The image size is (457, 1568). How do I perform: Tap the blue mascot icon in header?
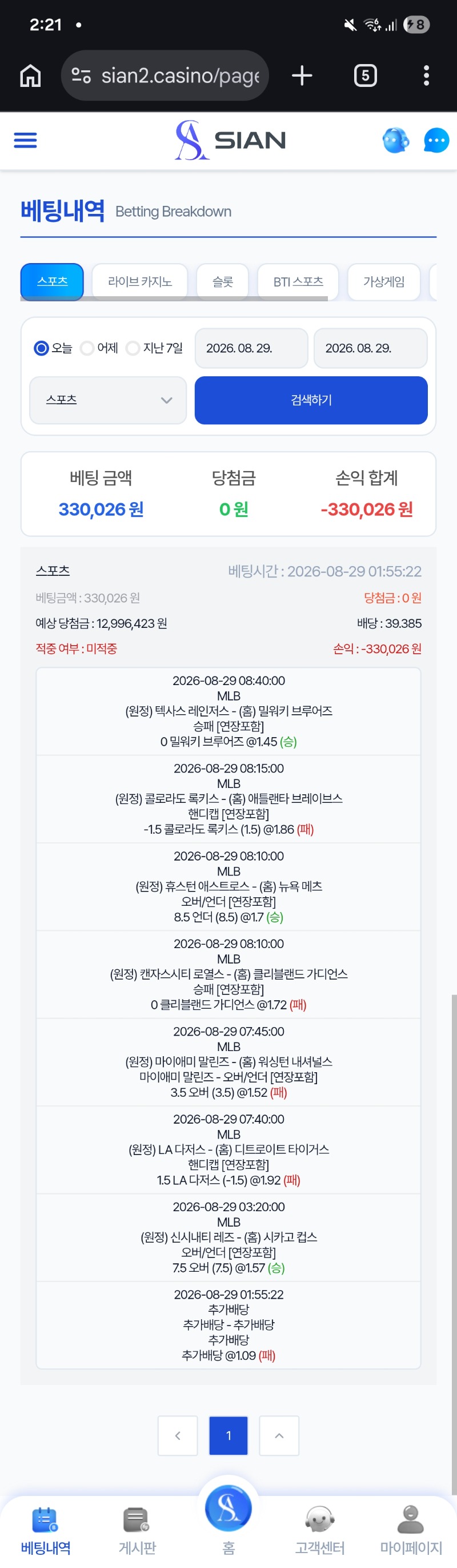click(x=396, y=141)
